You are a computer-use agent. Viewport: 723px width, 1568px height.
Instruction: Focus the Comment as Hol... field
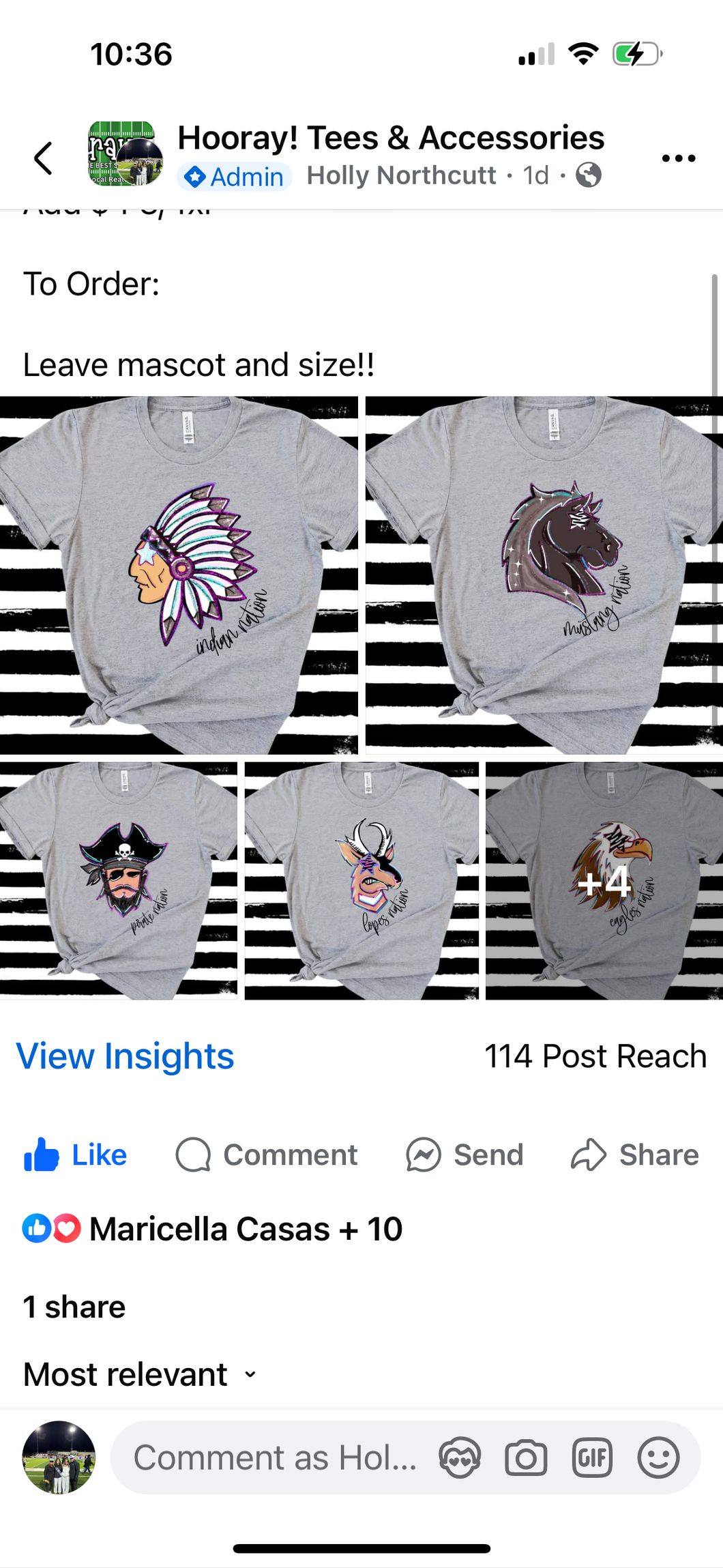point(274,1458)
